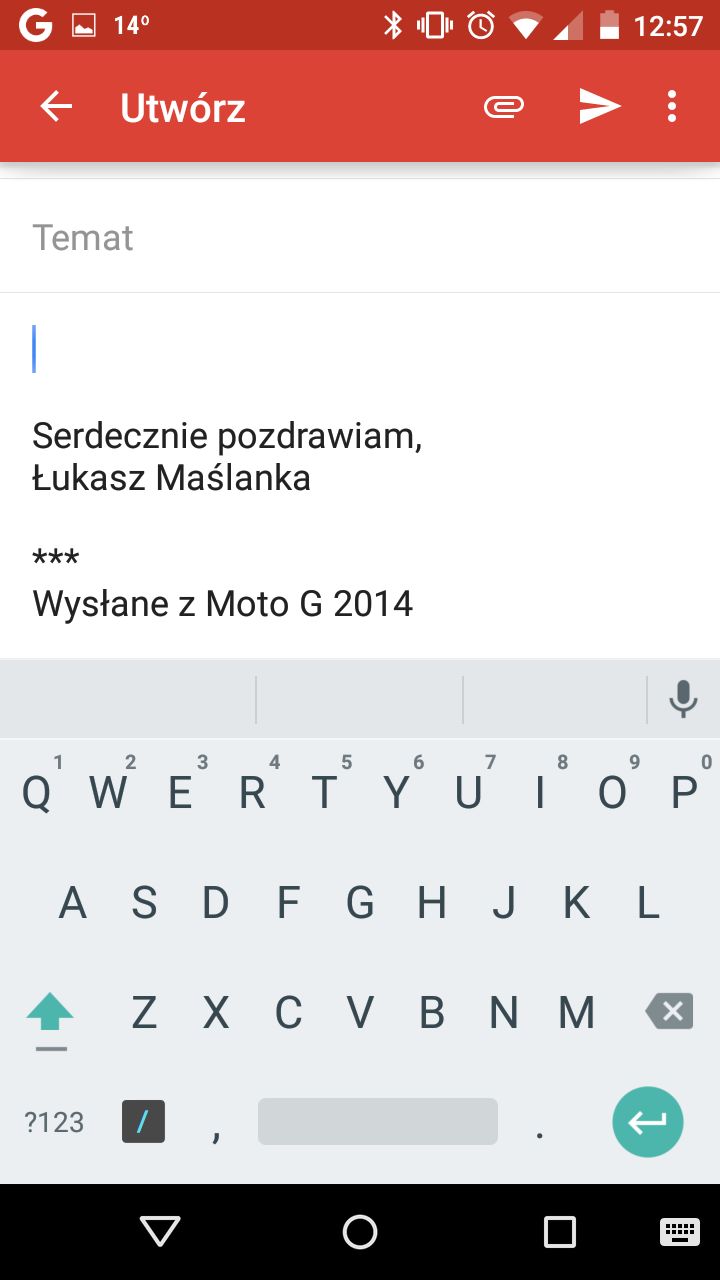Screen dimensions: 720x1280
Task: Go to home via navigation circle
Action: click(x=360, y=1232)
